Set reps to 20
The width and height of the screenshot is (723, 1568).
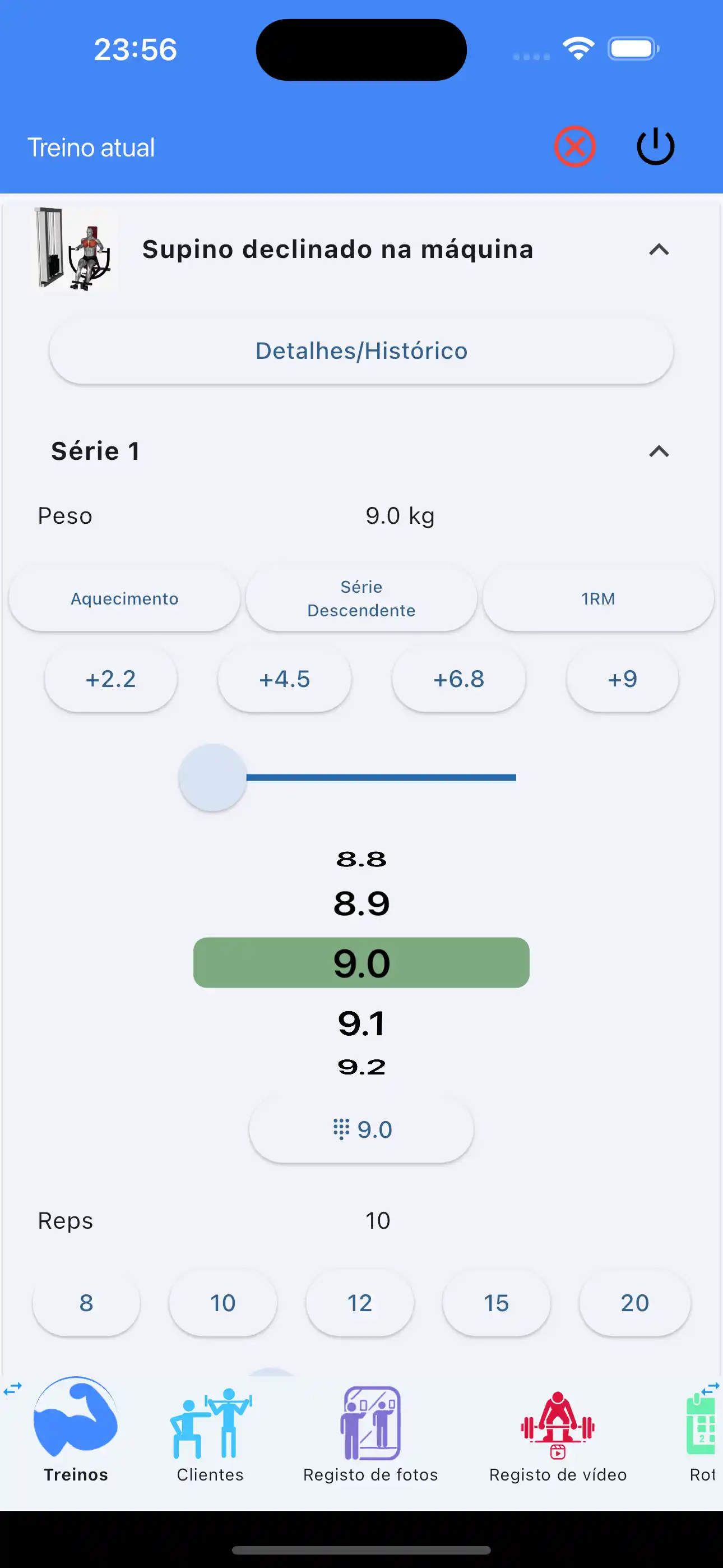coord(634,1303)
